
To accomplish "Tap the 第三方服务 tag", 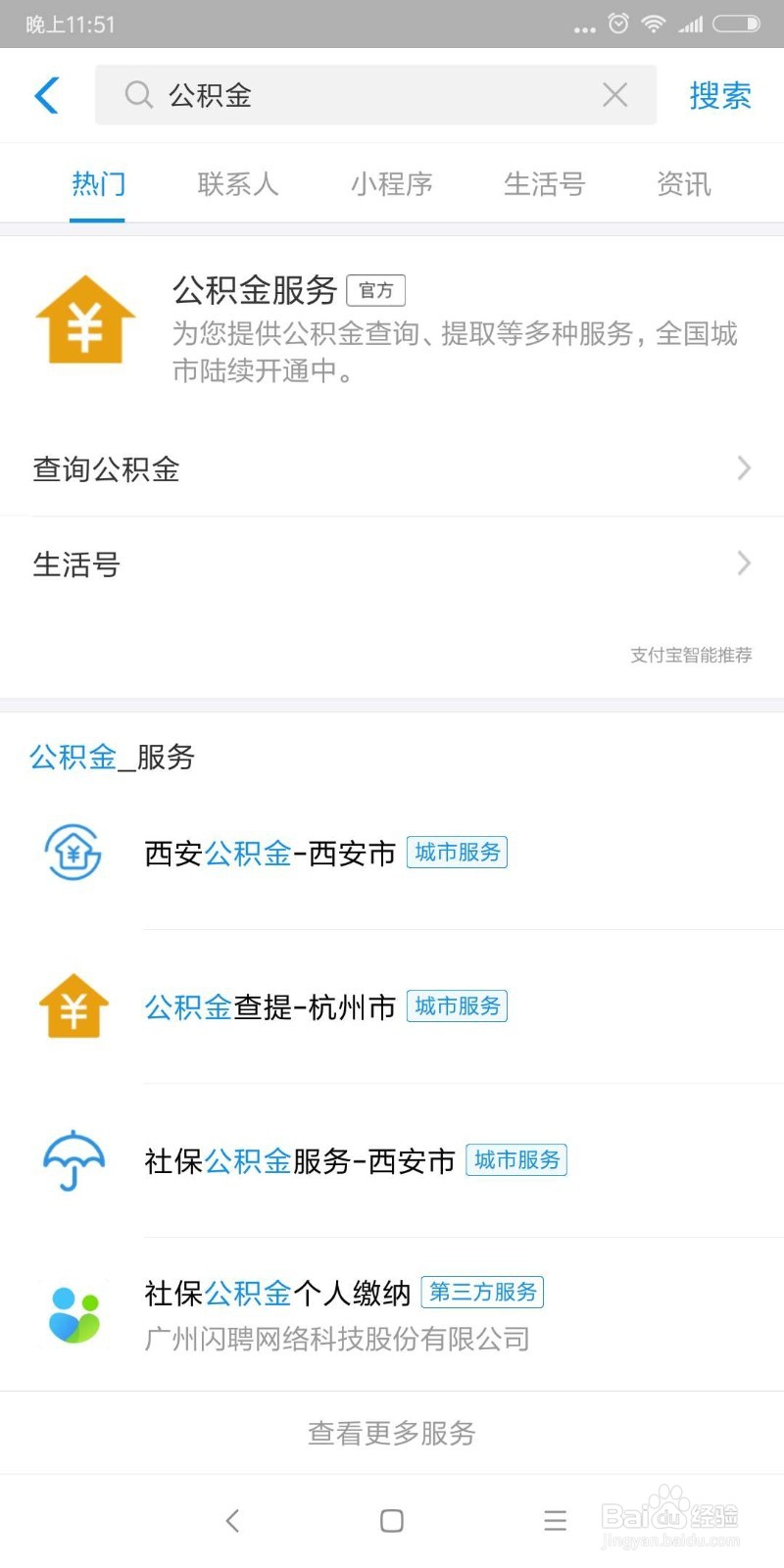I will click(482, 1292).
